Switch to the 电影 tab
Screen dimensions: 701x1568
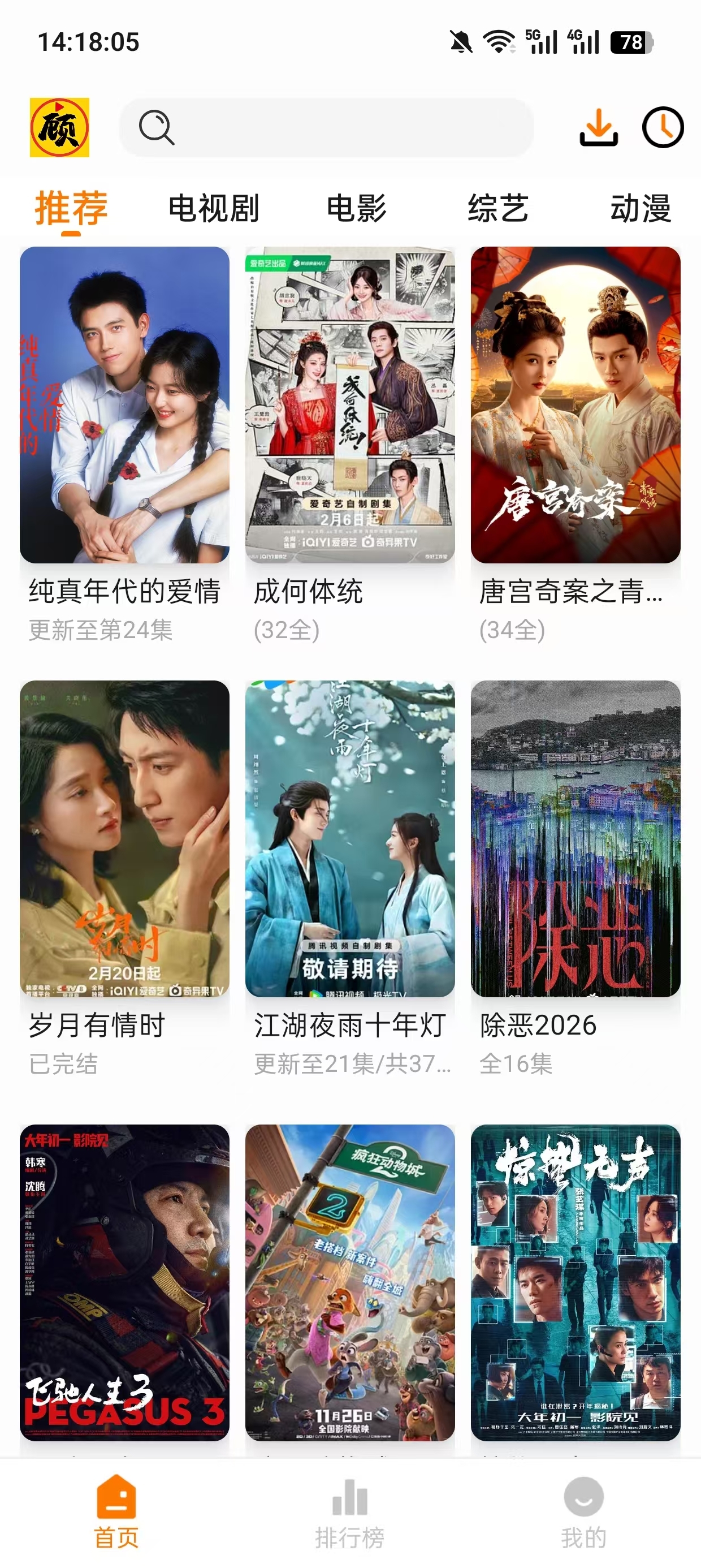click(357, 209)
